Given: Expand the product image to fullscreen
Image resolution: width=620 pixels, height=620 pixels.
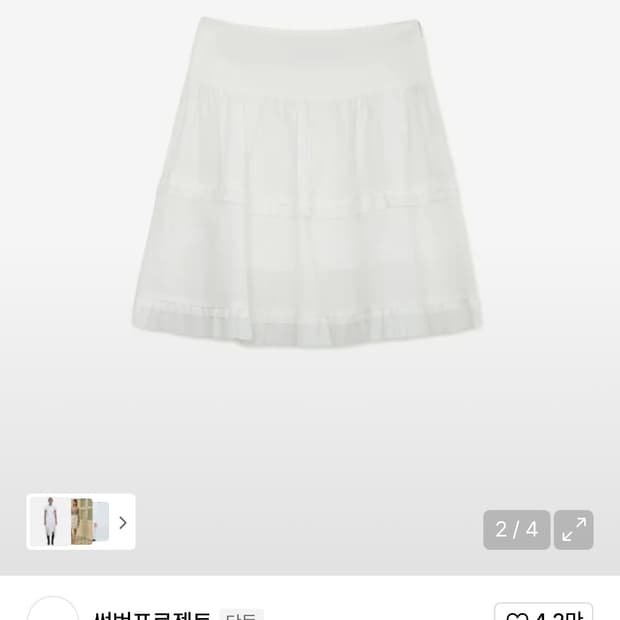Looking at the screenshot, I should [x=573, y=529].
